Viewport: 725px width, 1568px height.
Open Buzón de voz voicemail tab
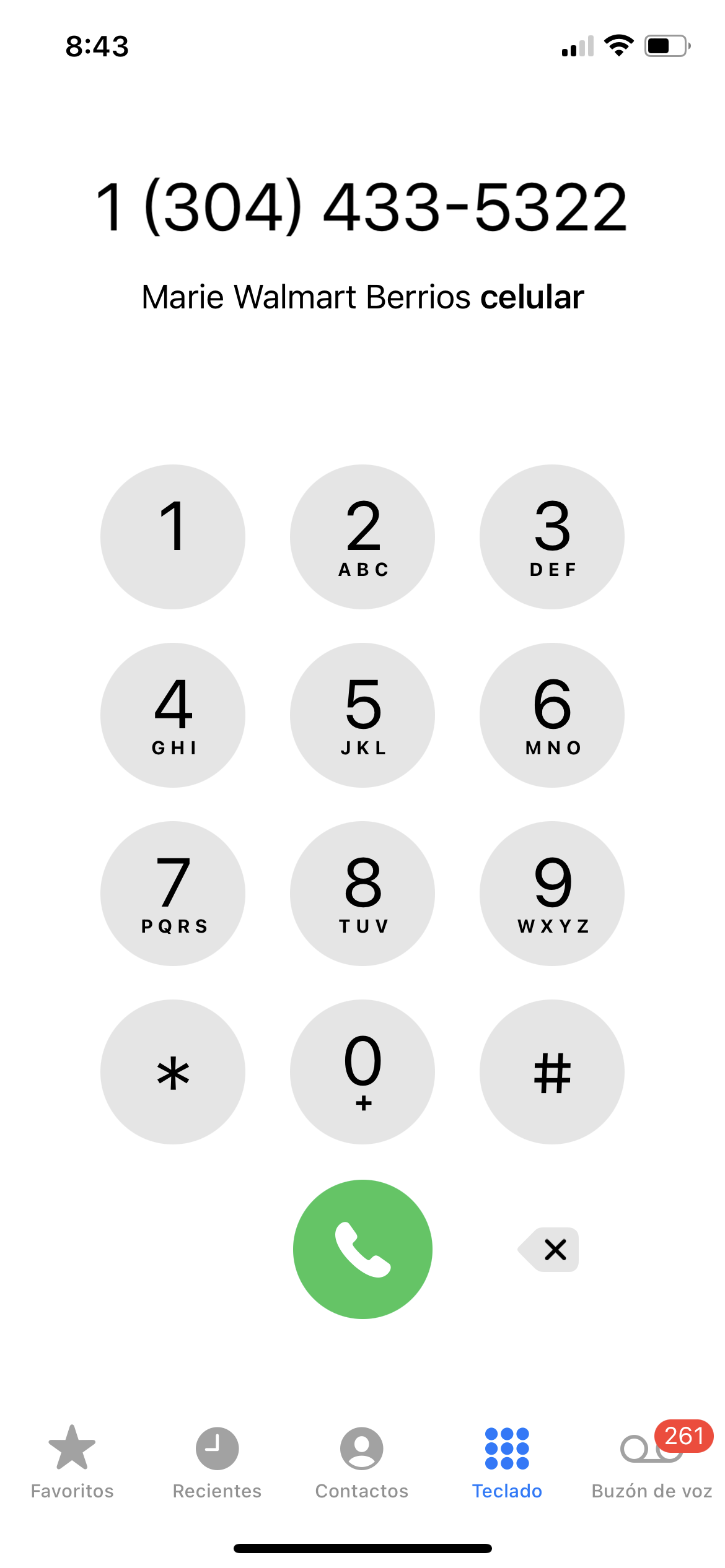(651, 1461)
